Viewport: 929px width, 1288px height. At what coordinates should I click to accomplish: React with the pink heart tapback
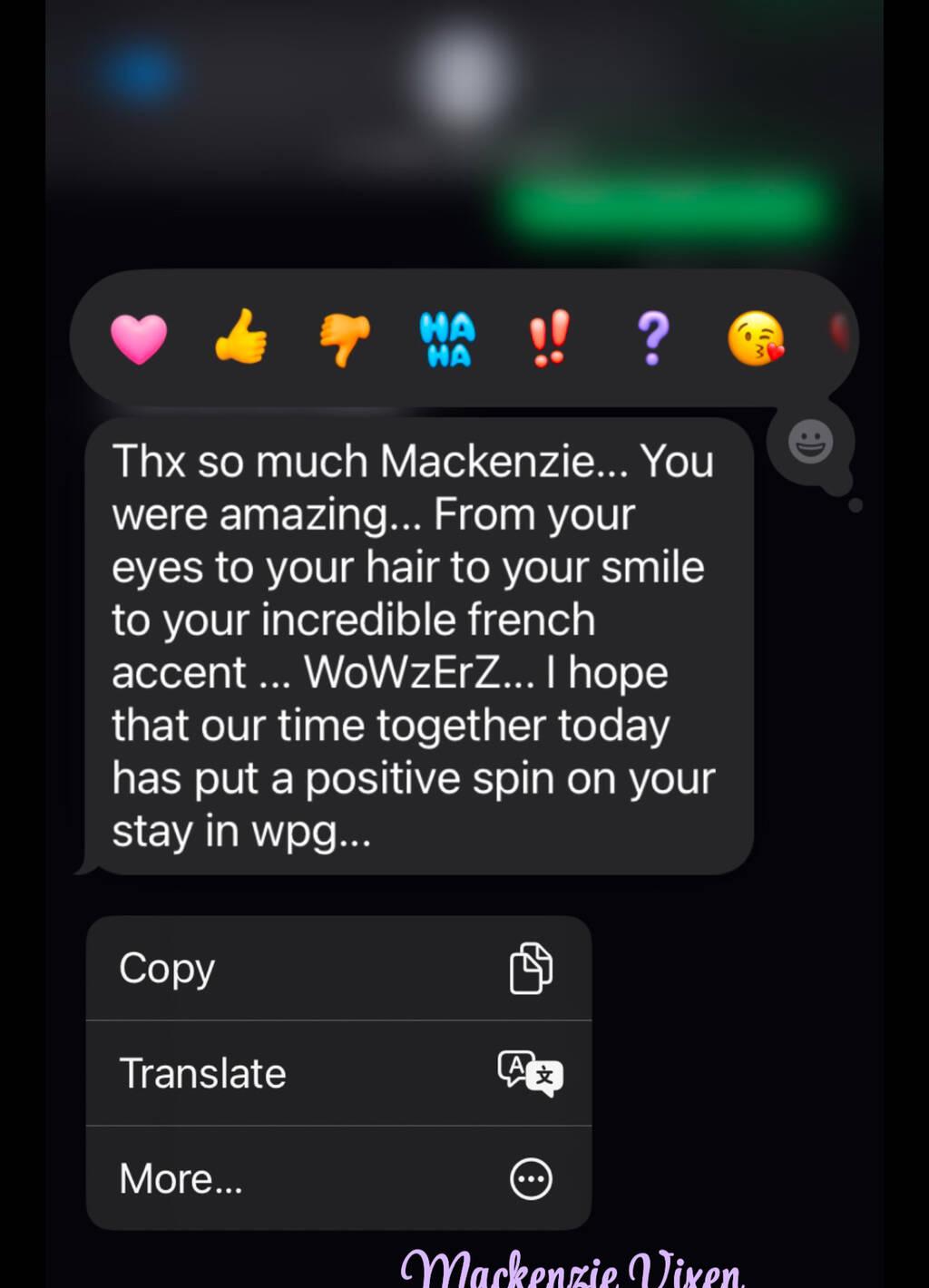click(x=139, y=339)
